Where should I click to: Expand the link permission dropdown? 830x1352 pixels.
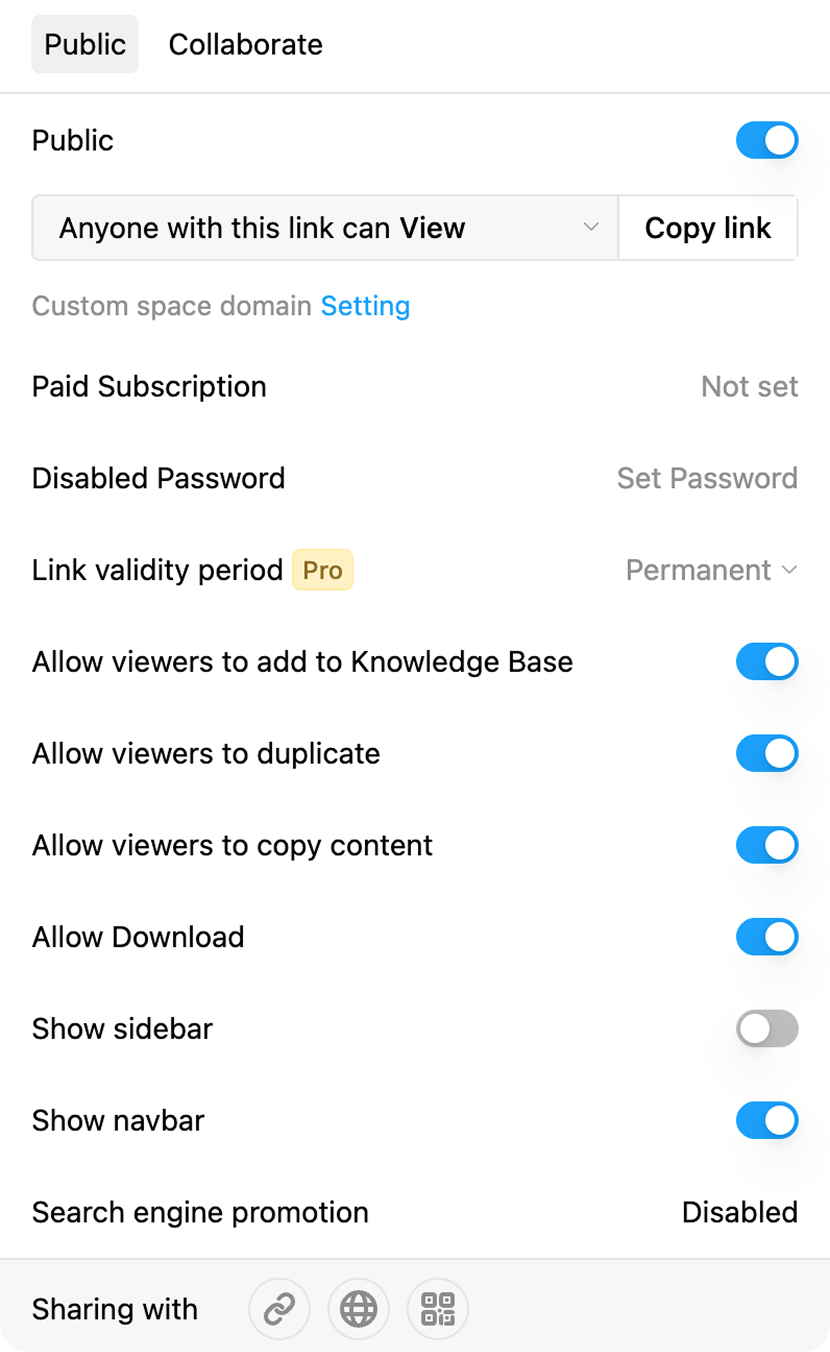[326, 228]
